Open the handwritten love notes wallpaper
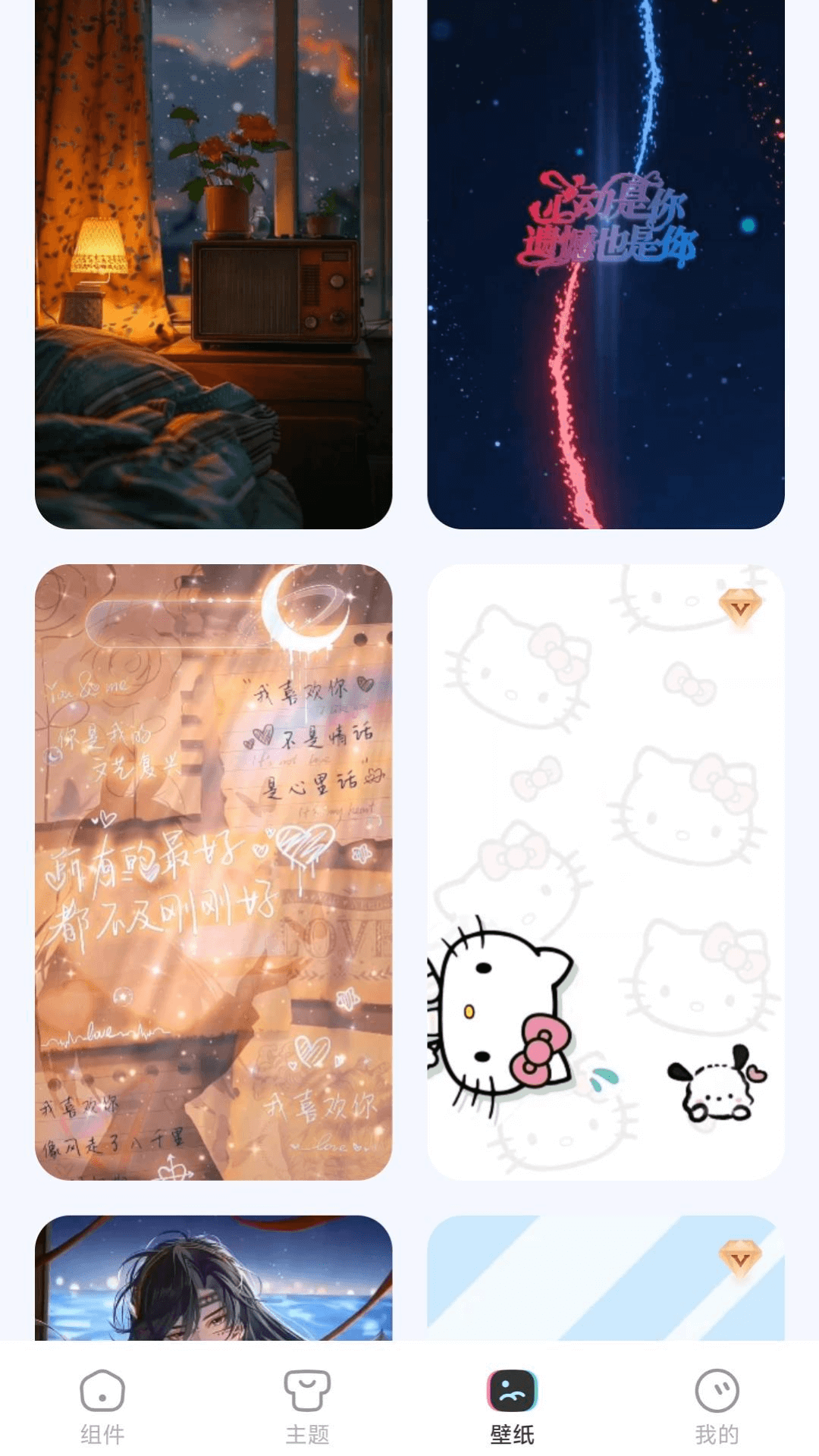 213,872
